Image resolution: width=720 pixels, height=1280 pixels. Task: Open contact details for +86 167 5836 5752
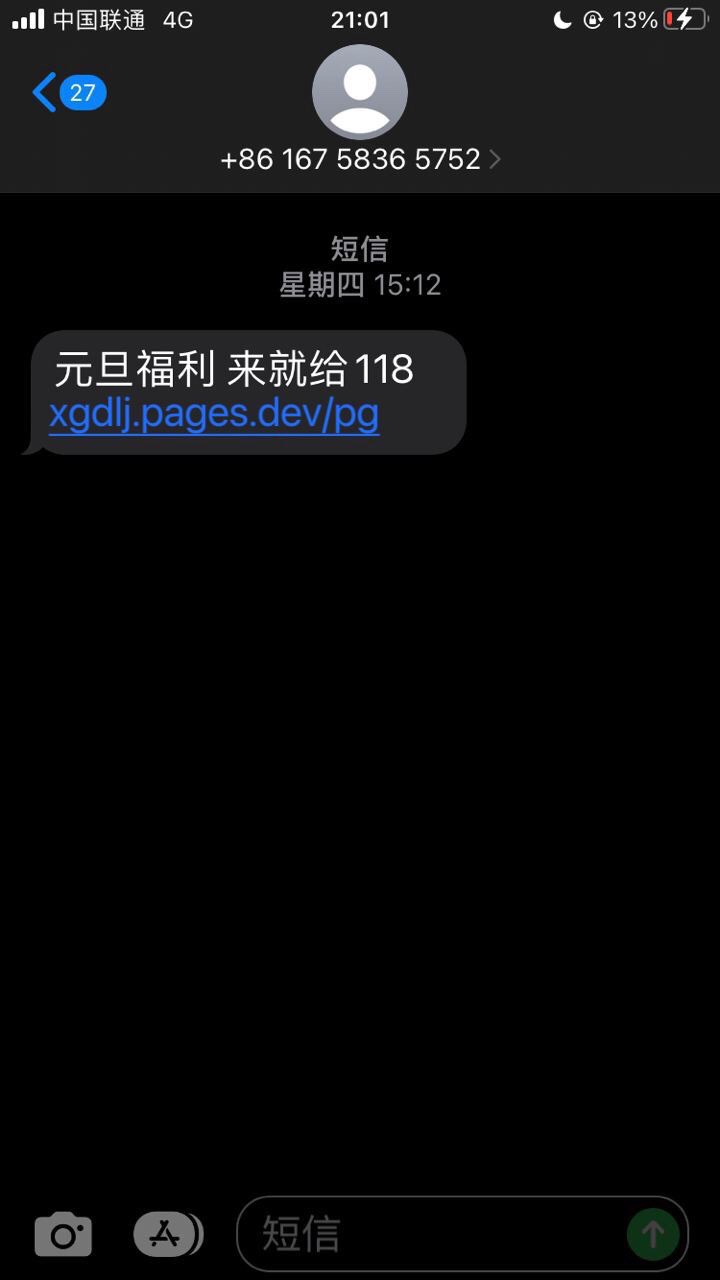coord(360,159)
